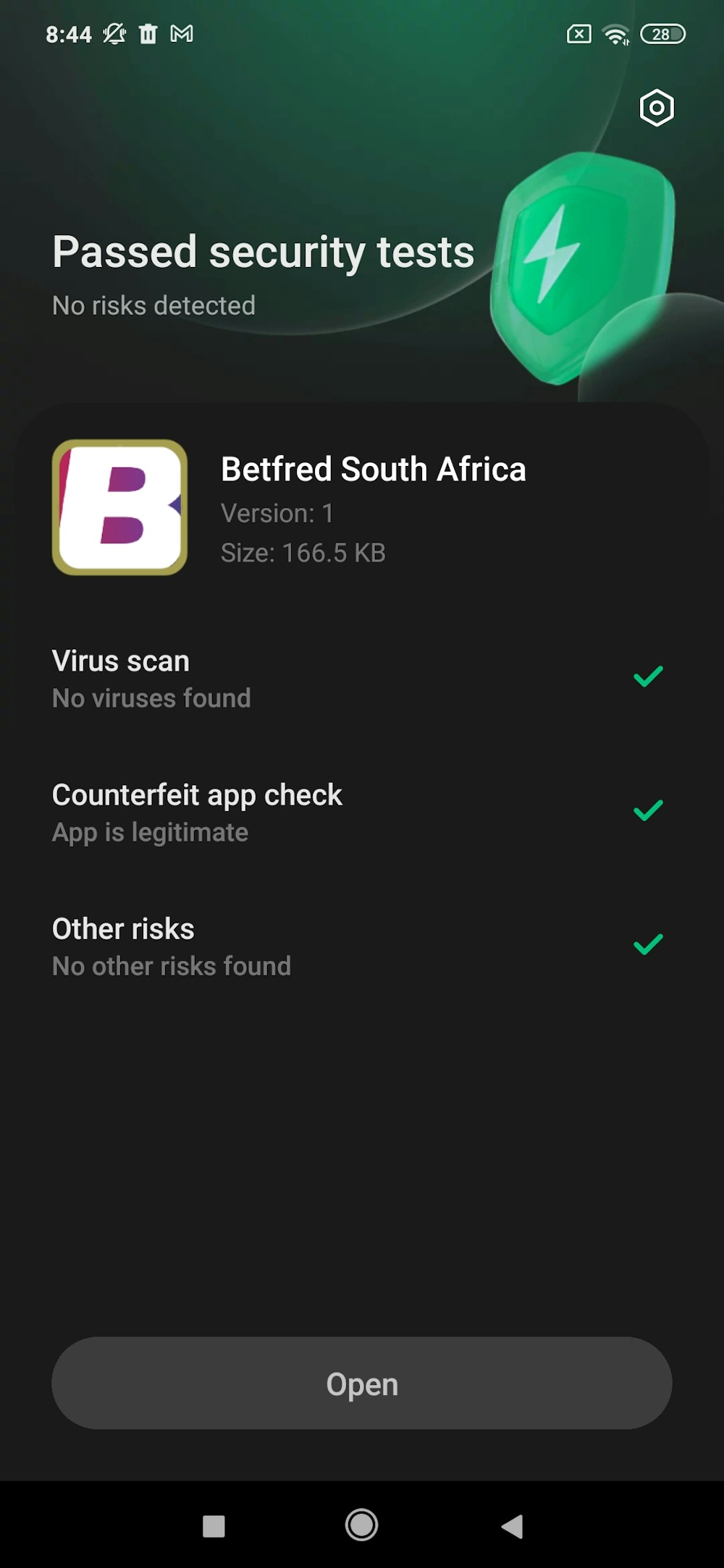Image resolution: width=724 pixels, height=1568 pixels.
Task: Select the Passed security tests heading
Action: [263, 251]
